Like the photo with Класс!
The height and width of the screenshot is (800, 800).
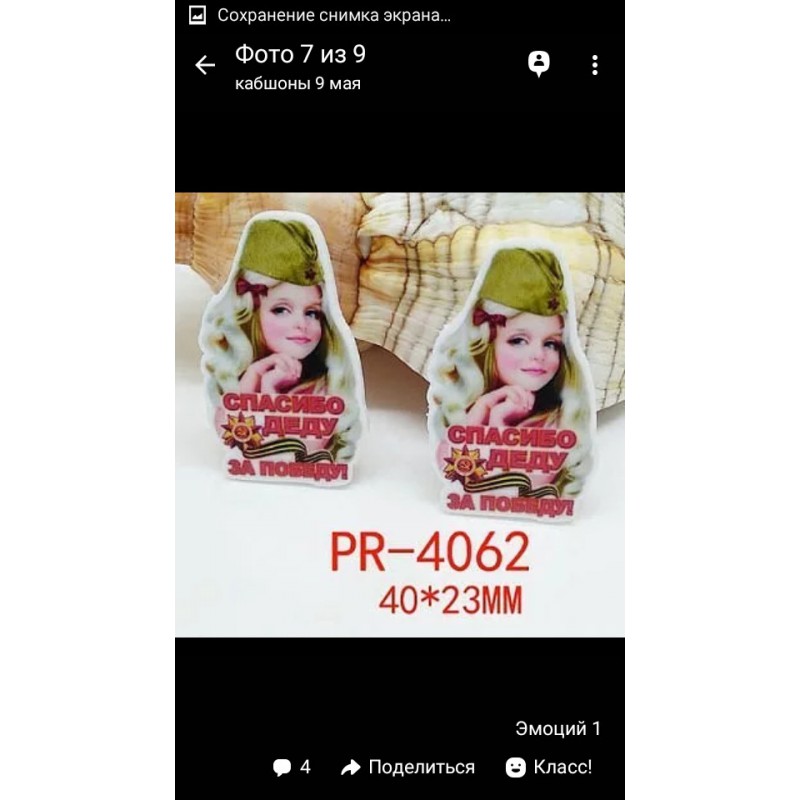549,767
